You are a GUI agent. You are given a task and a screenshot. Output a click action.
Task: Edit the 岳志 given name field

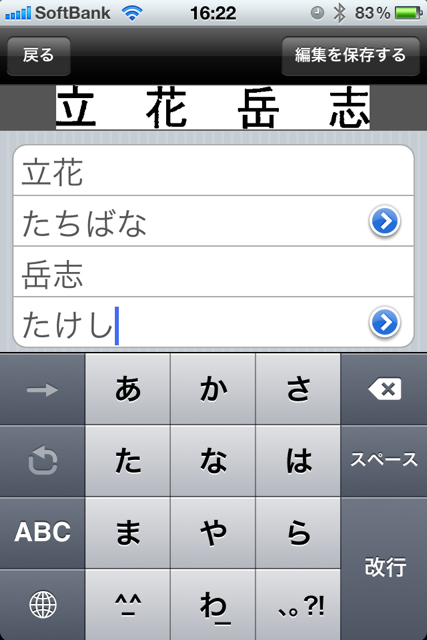point(214,272)
